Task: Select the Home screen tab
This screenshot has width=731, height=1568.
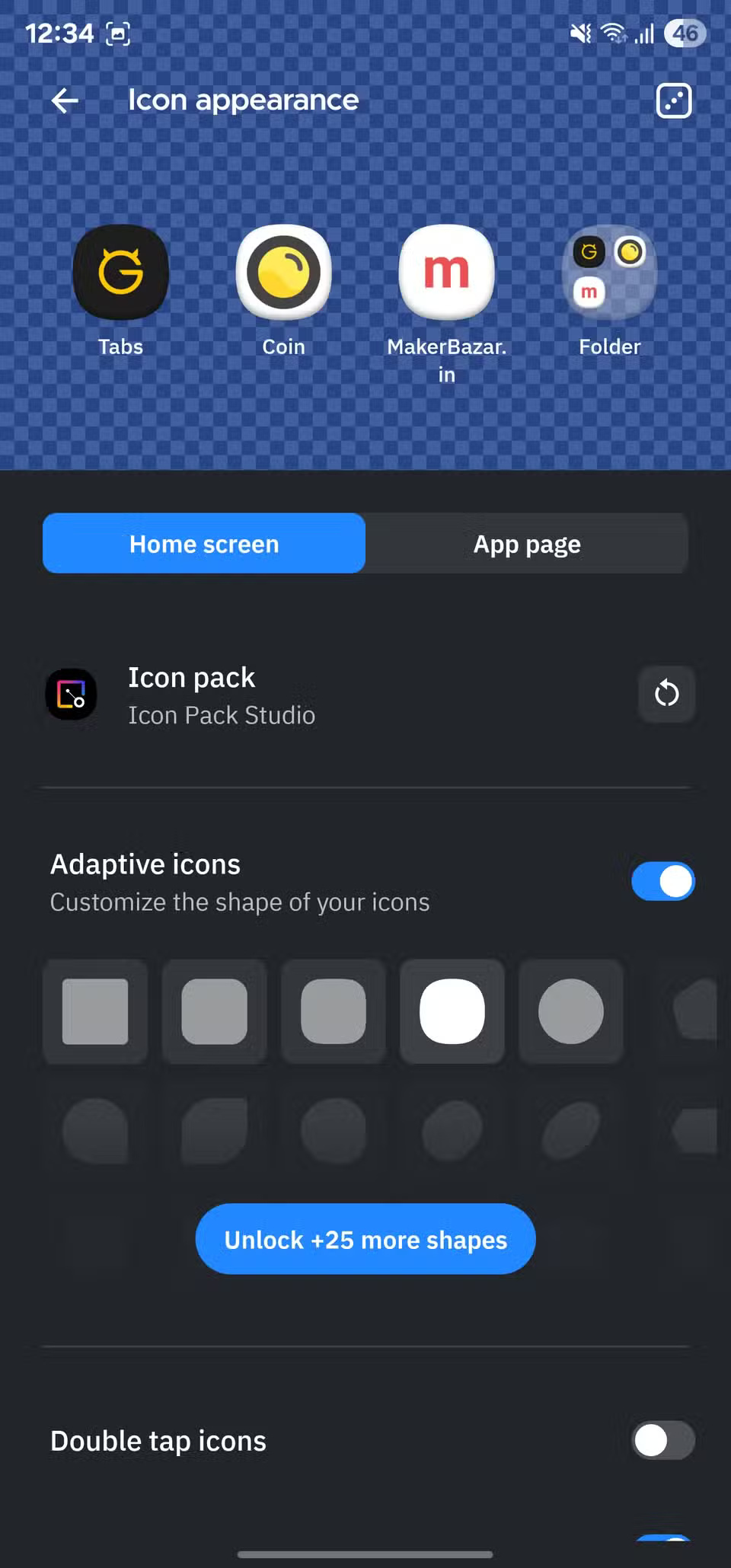Action: (204, 544)
